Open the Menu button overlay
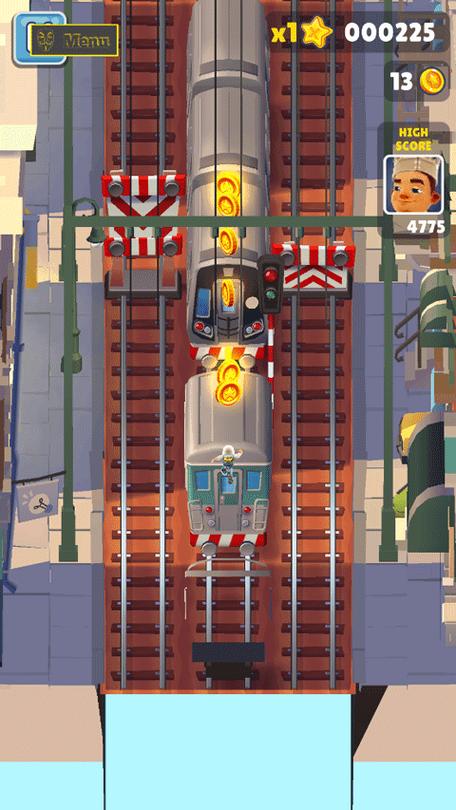 coord(74,40)
